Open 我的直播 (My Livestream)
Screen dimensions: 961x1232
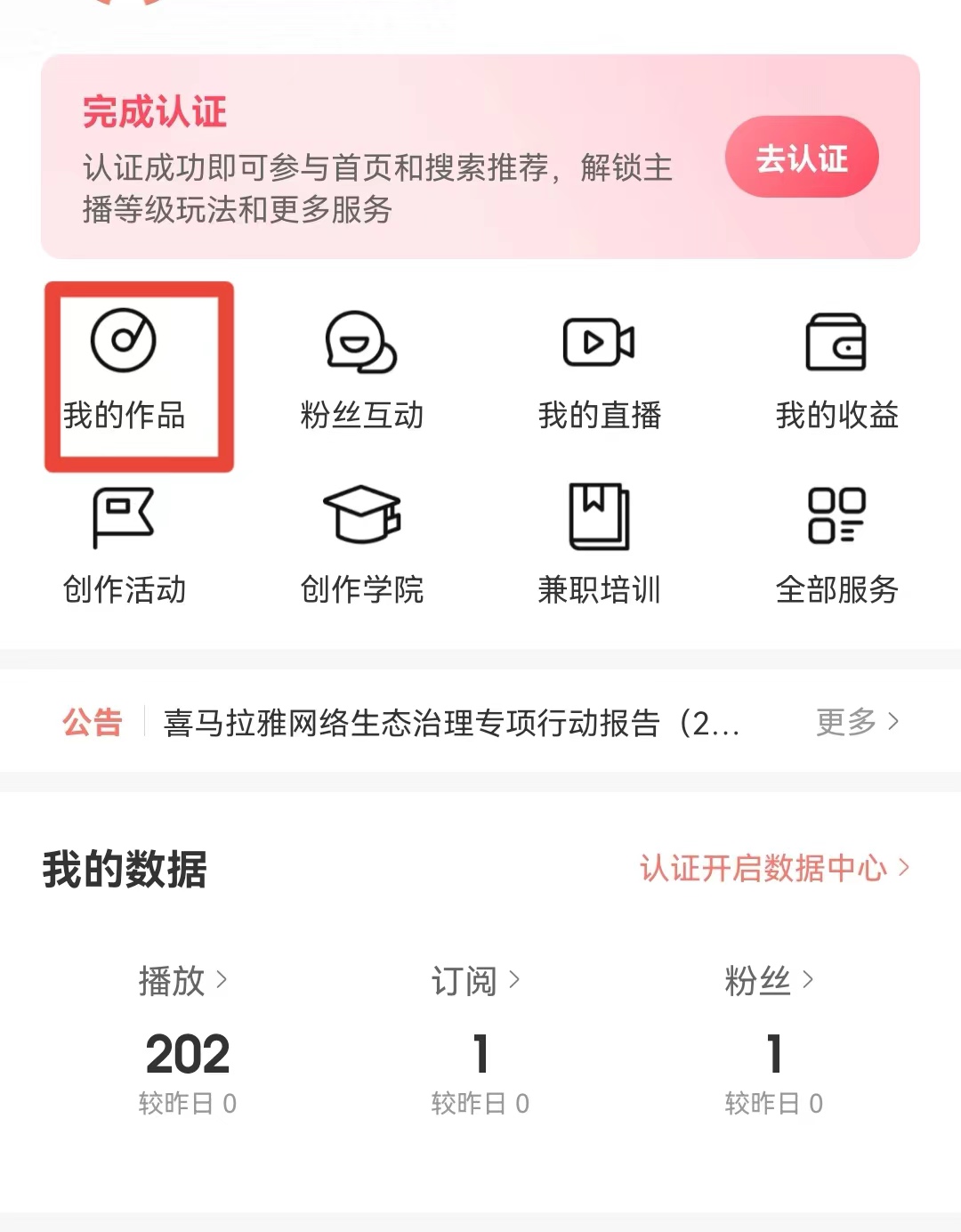[598, 374]
